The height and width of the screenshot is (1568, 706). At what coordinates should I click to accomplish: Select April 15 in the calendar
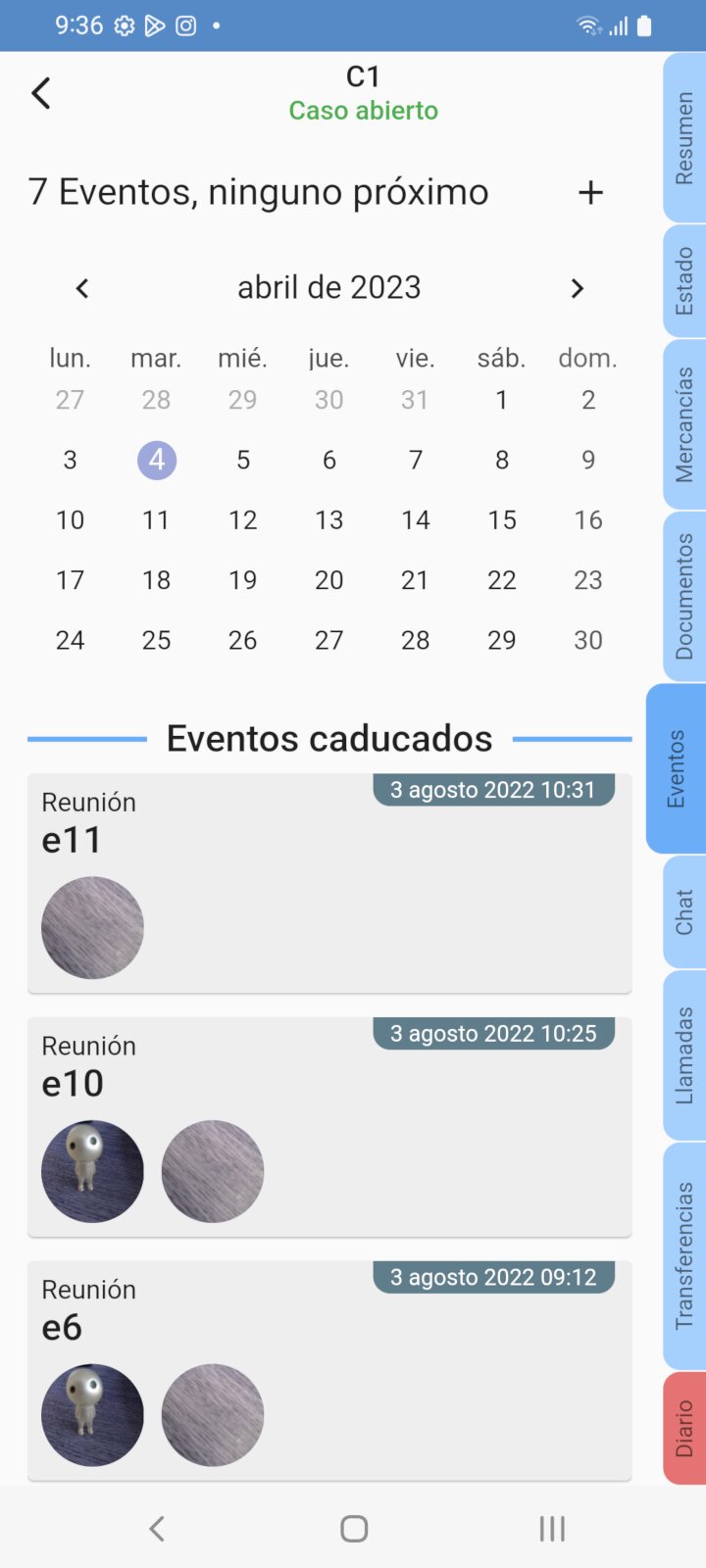(x=502, y=520)
